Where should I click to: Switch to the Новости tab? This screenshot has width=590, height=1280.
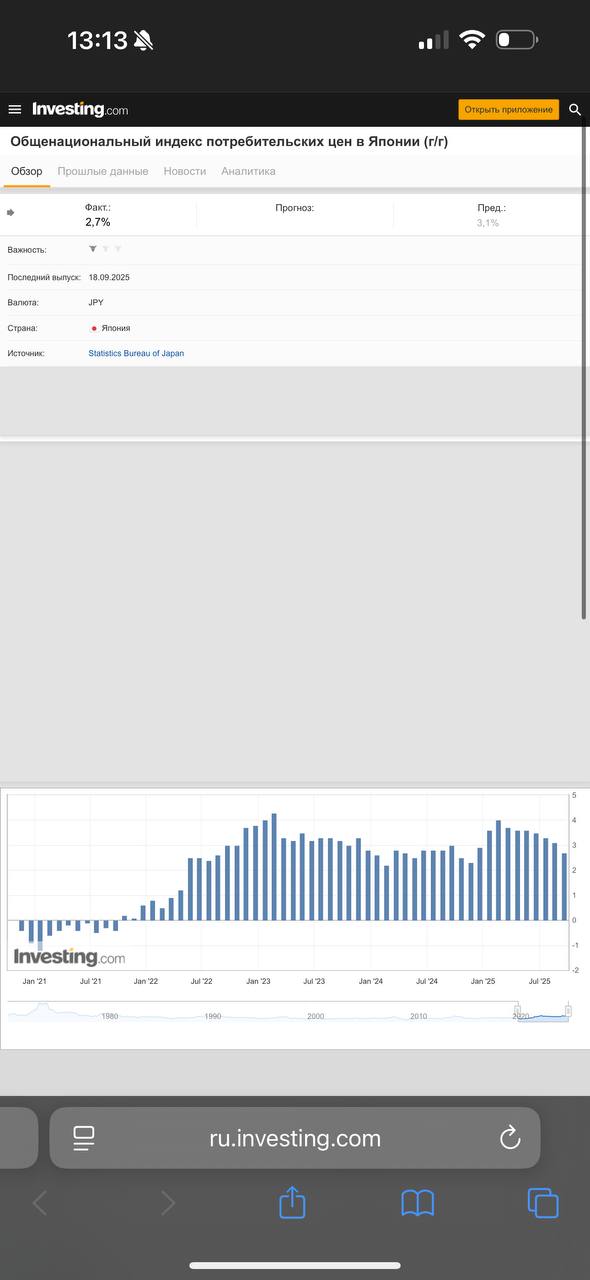click(x=185, y=171)
